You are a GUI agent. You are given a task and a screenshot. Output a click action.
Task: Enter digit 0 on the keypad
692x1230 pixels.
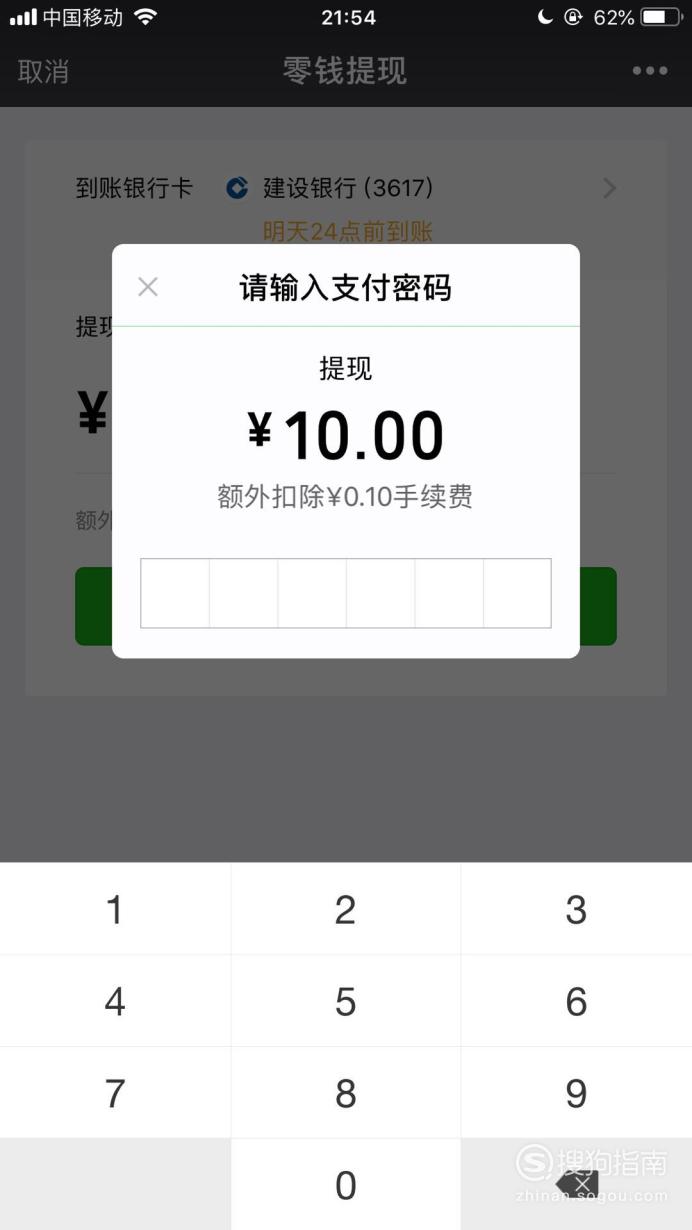346,1185
